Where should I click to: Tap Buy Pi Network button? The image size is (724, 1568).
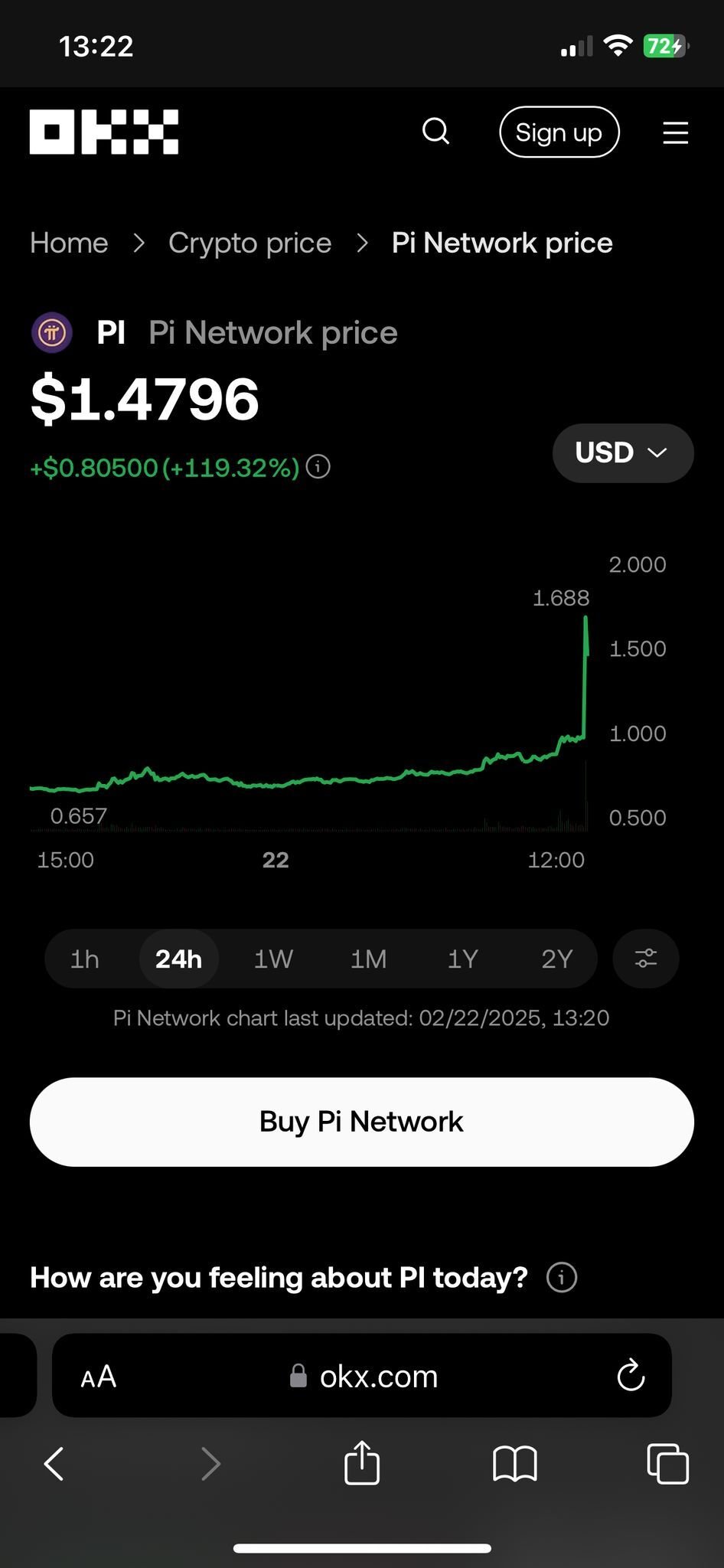pos(362,1122)
